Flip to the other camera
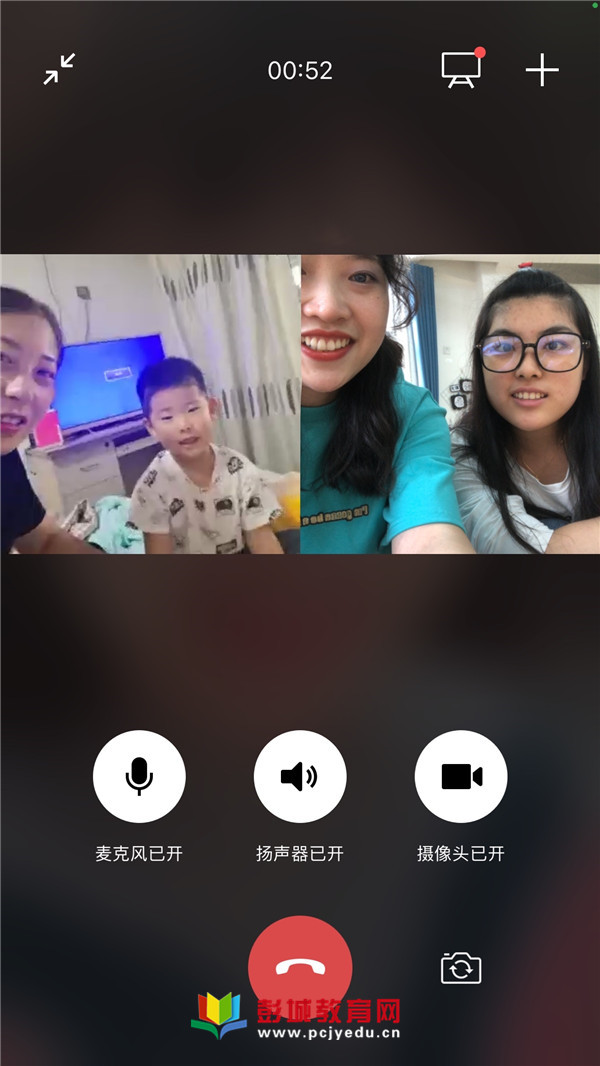600x1066 pixels. pos(461,968)
